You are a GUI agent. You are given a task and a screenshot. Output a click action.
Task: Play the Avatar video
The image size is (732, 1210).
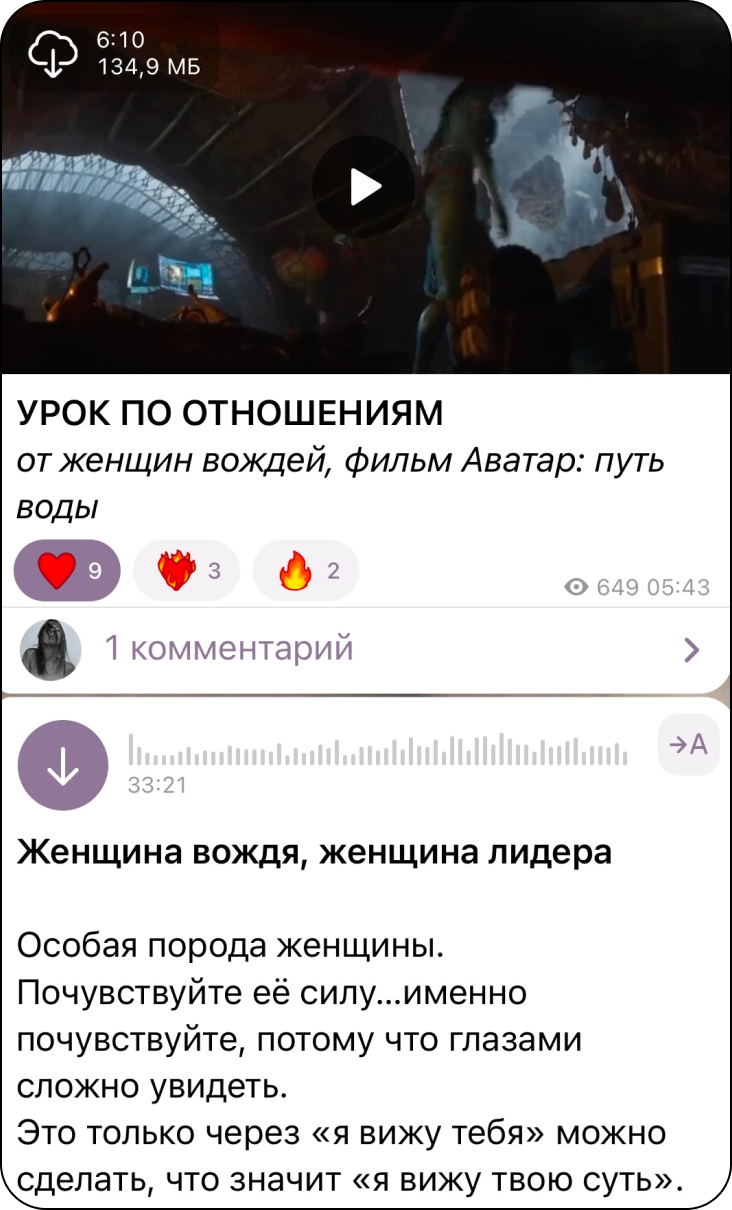(364, 187)
